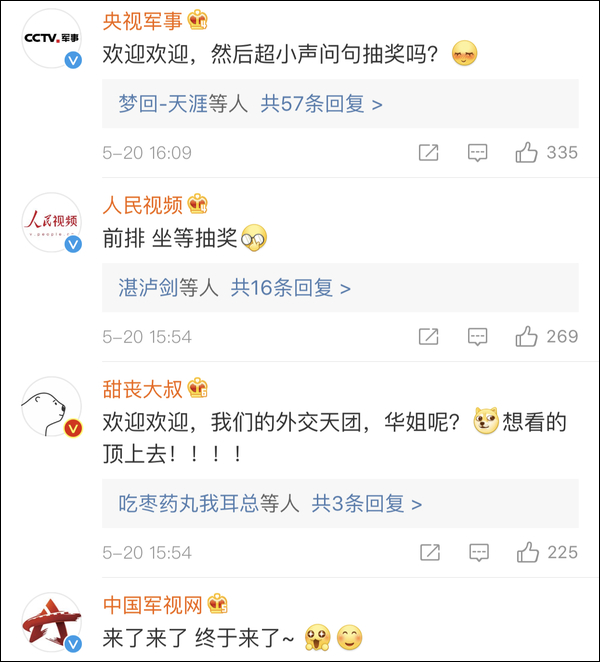Open 甜丧大叔 profile avatar
Screen dimensions: 600x662
click(x=51, y=407)
